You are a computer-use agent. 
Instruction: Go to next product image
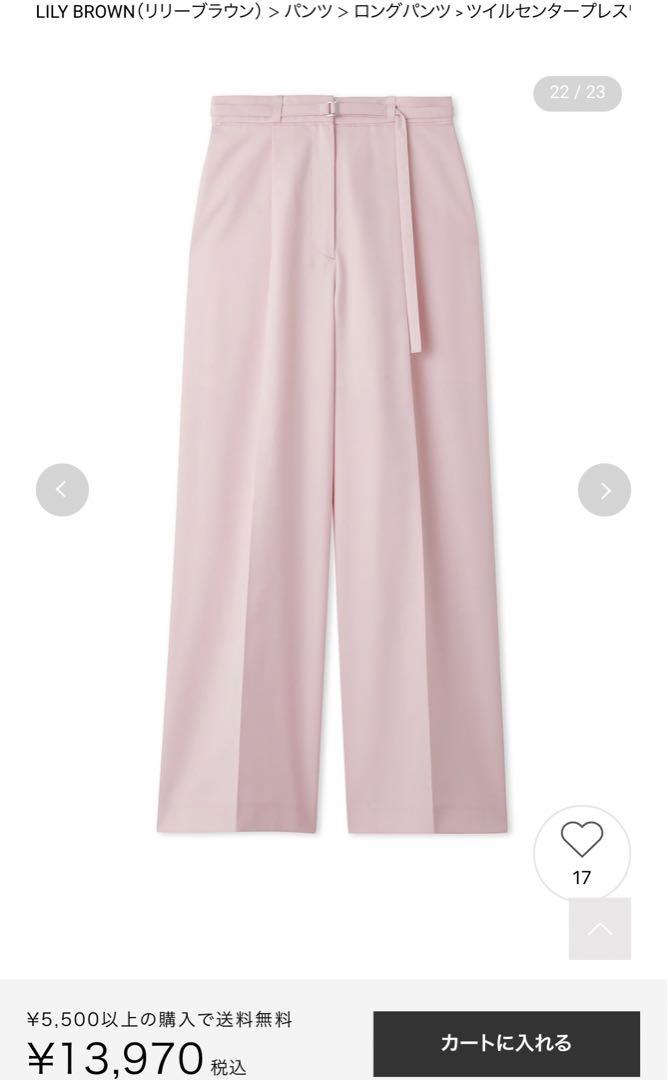(x=604, y=490)
